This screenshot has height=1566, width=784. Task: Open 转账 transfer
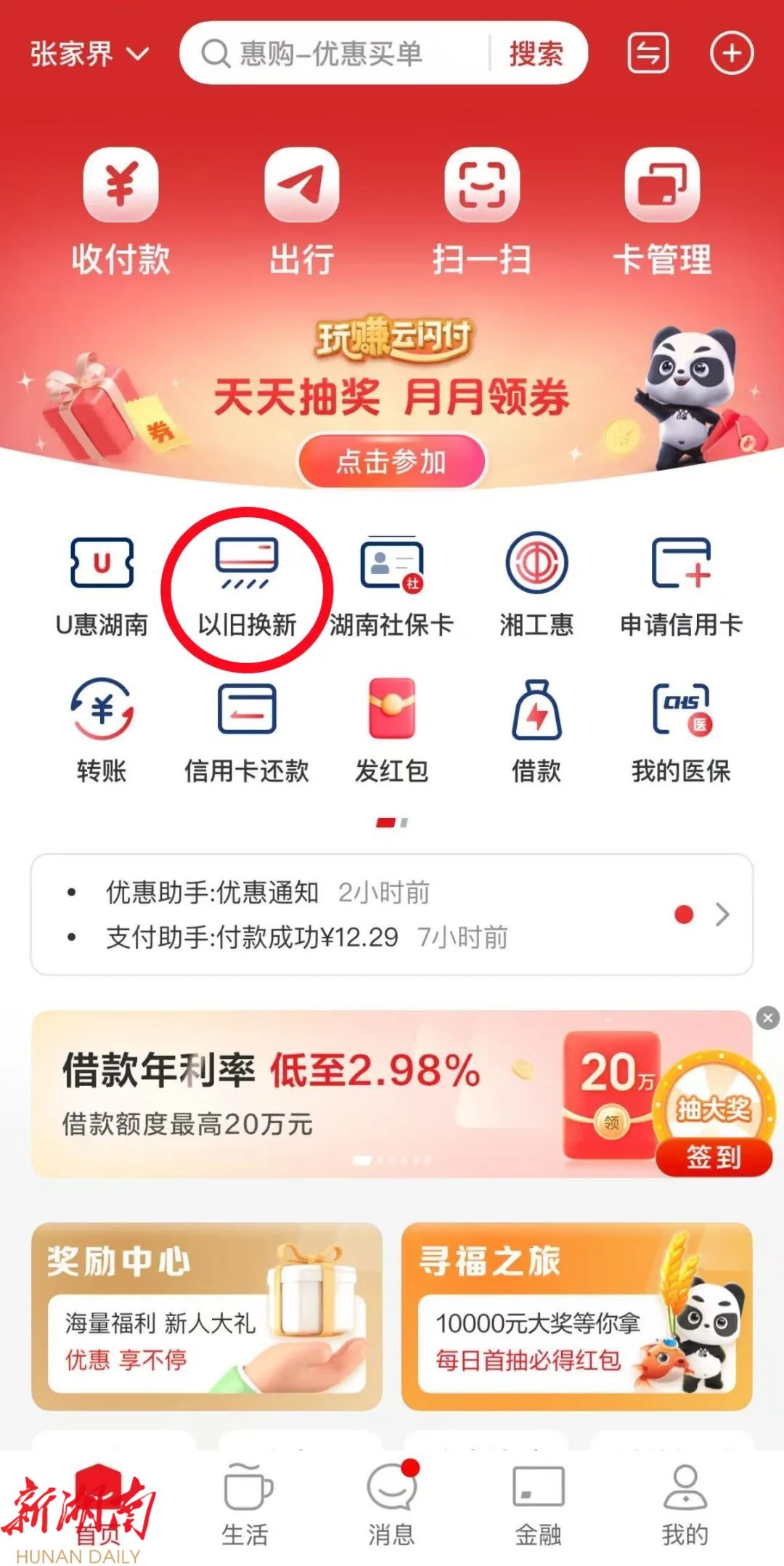click(x=102, y=731)
